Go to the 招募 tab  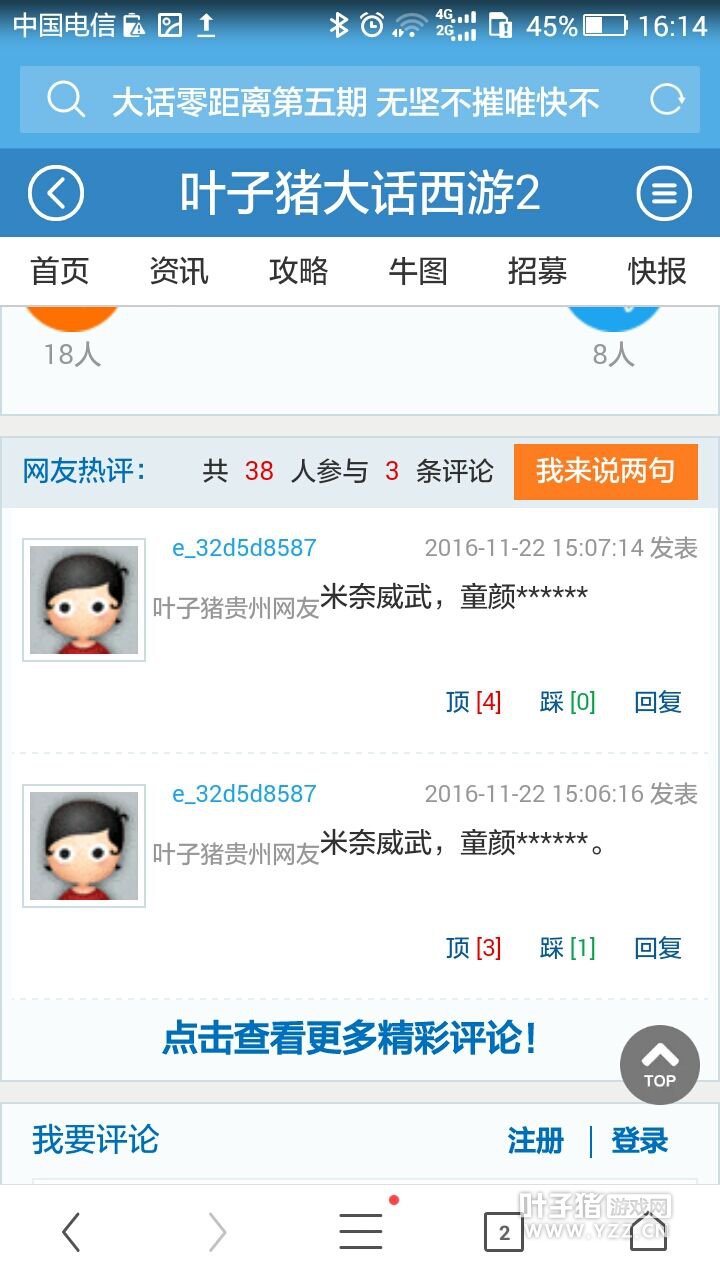[x=538, y=271]
